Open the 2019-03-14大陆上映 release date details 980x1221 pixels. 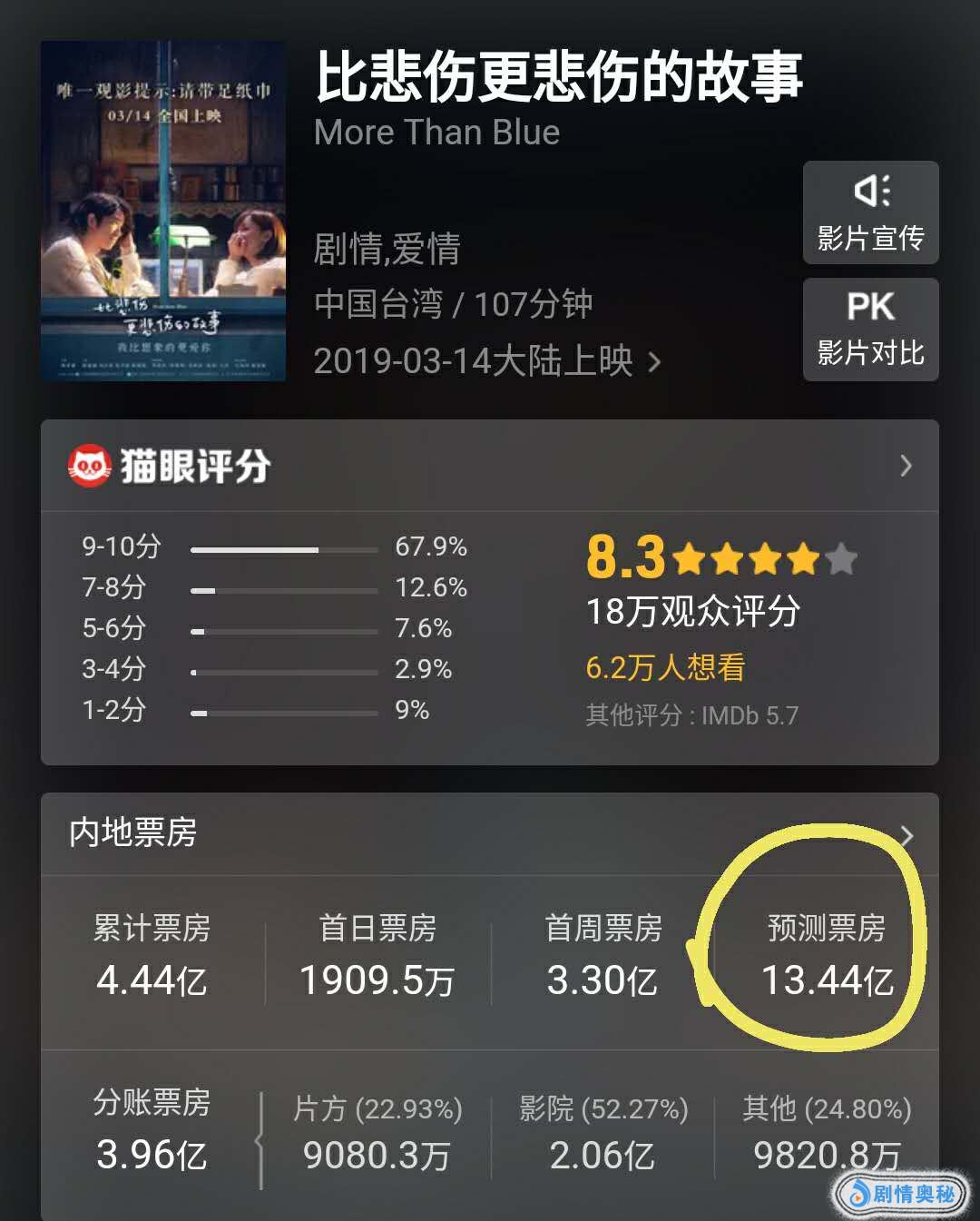pos(486,361)
